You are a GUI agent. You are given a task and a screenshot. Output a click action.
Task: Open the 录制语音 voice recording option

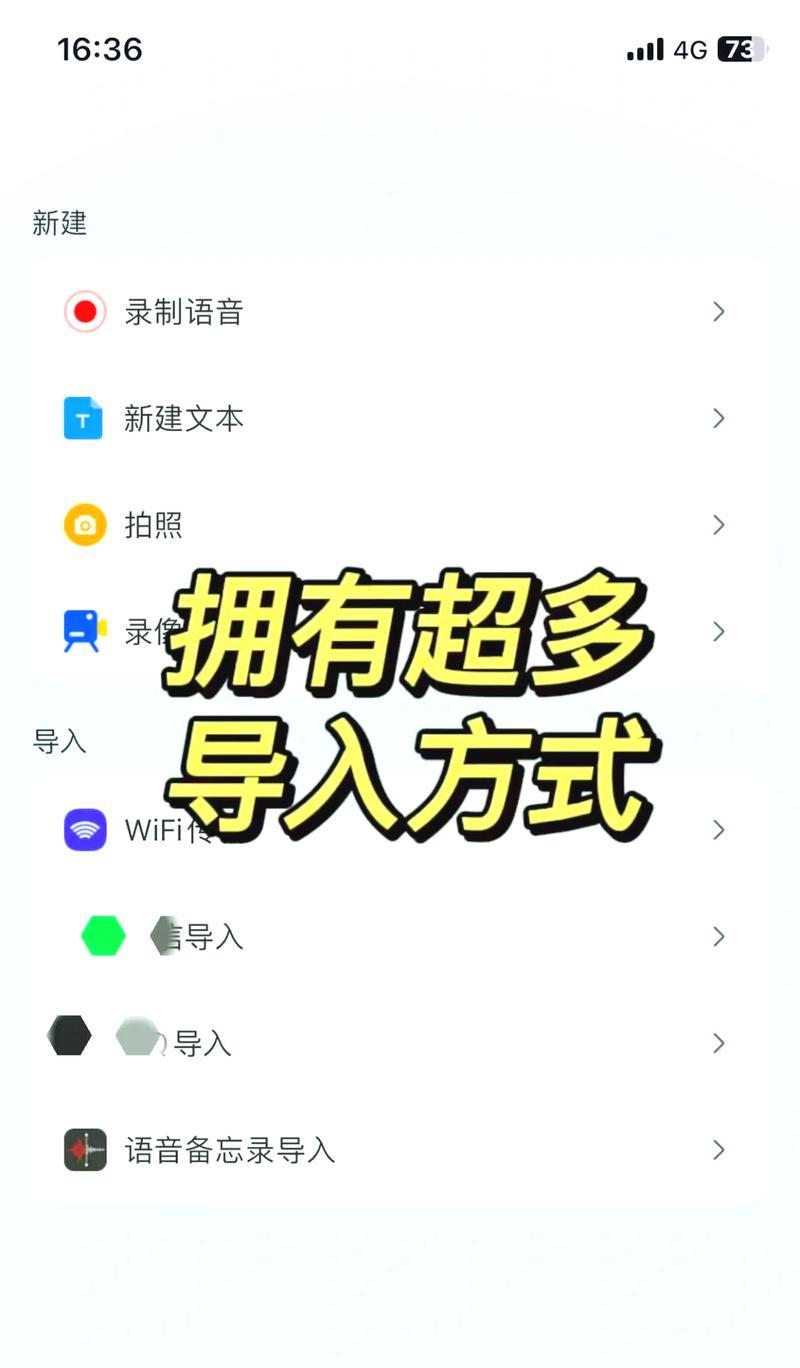(x=184, y=312)
